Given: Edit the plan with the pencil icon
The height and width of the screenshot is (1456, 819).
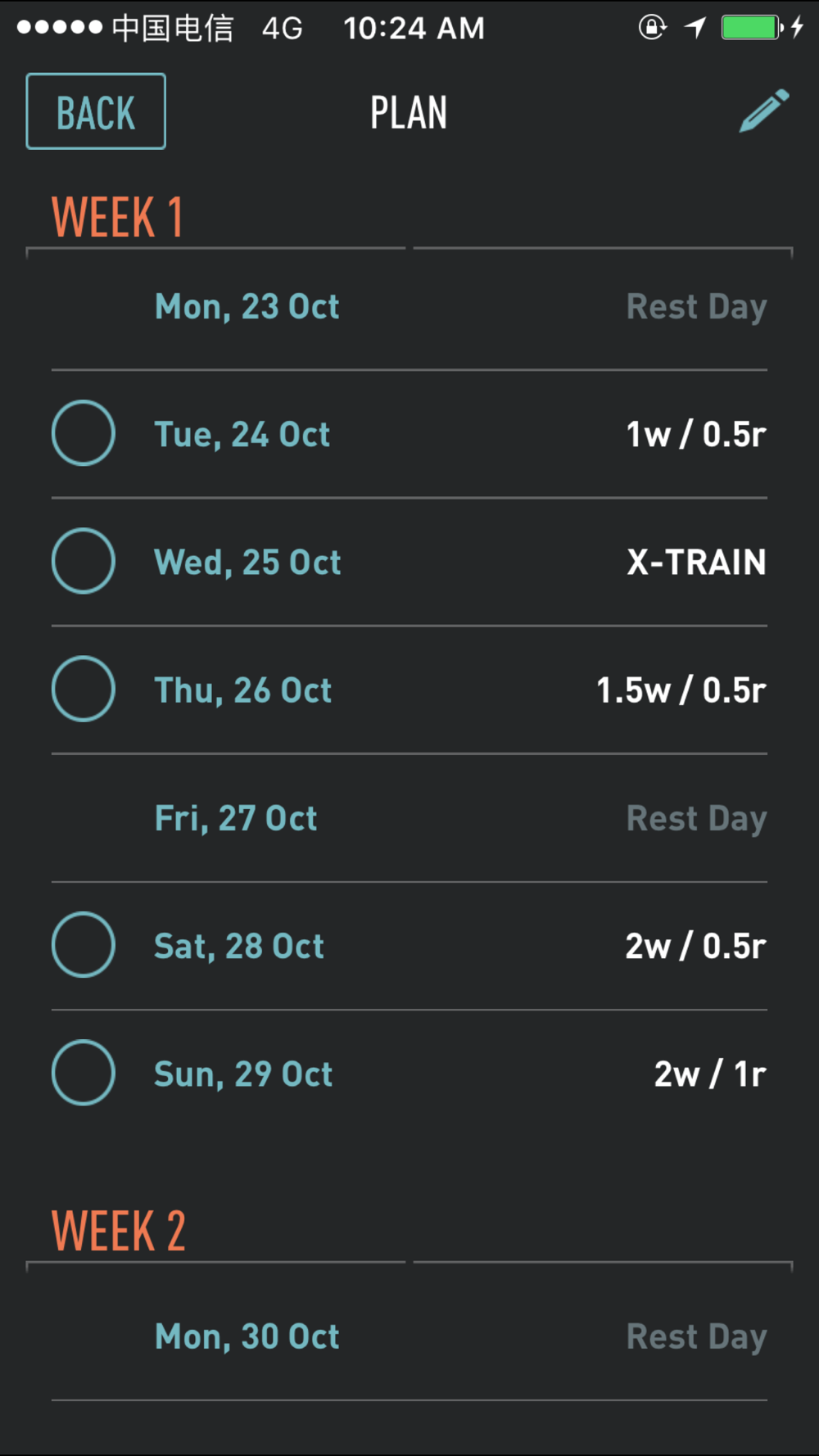Looking at the screenshot, I should pyautogui.click(x=764, y=111).
